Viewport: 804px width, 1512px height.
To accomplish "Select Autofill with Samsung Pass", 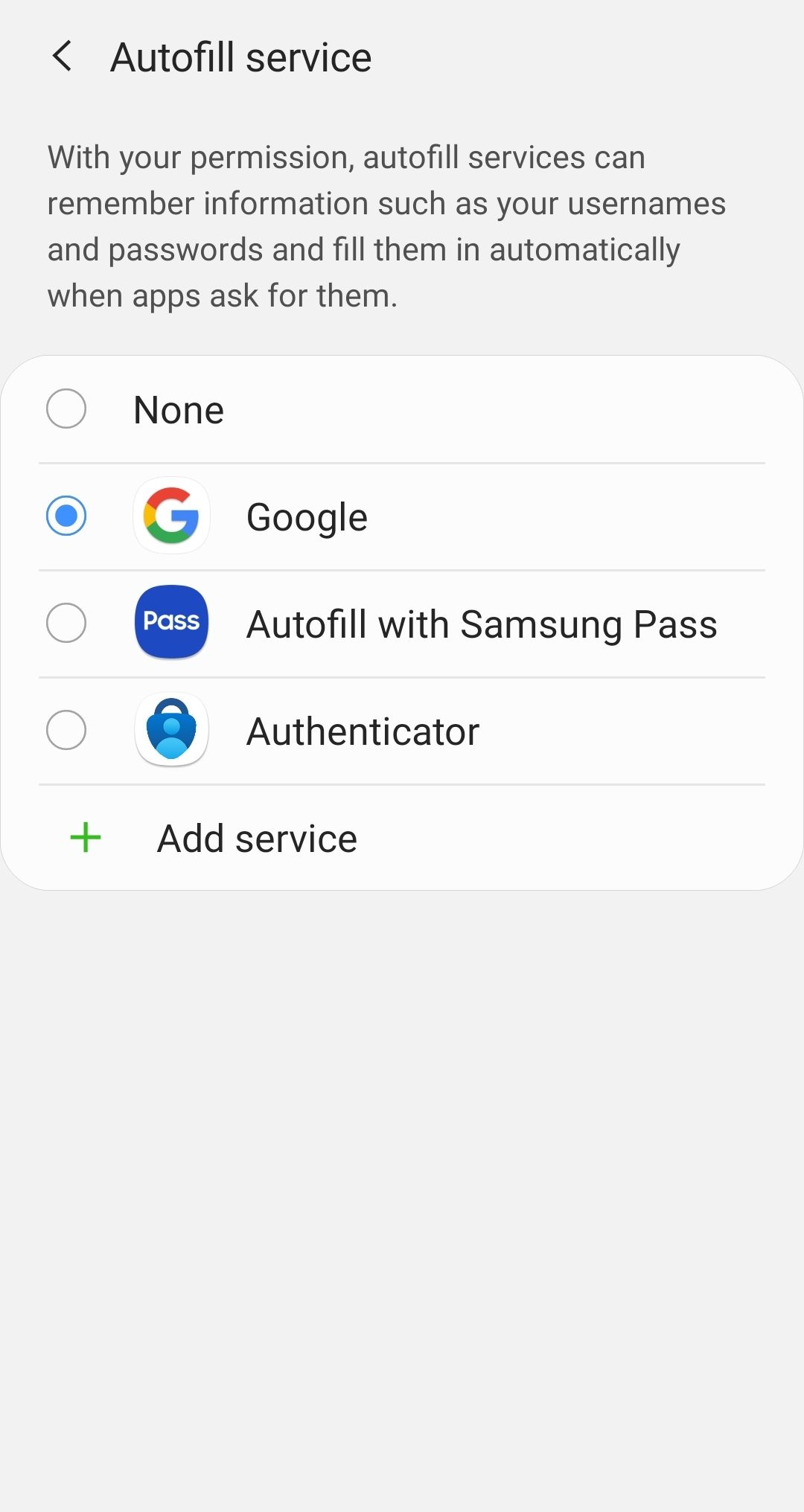I will 66,623.
